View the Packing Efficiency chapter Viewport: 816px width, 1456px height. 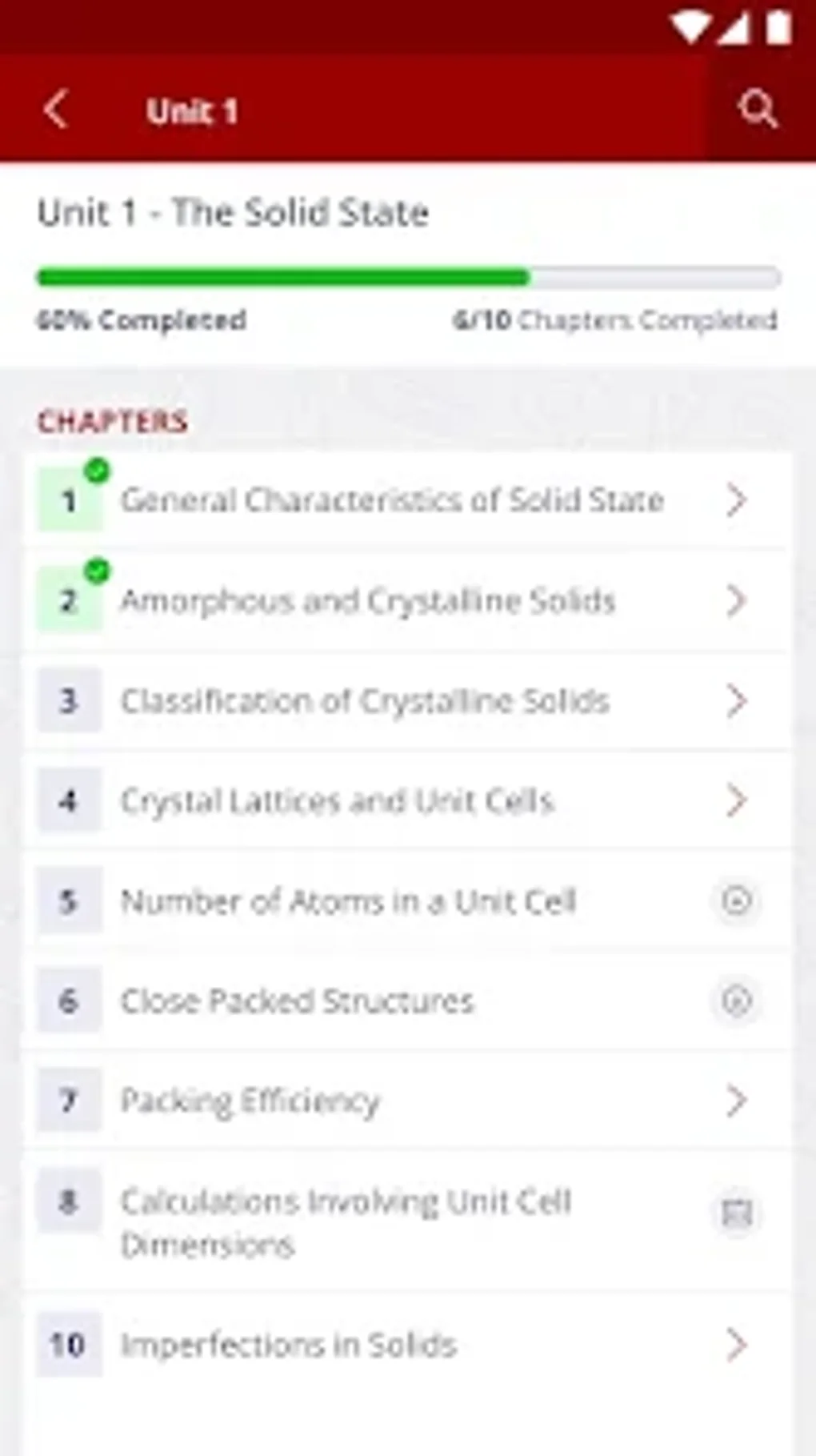tap(407, 1101)
